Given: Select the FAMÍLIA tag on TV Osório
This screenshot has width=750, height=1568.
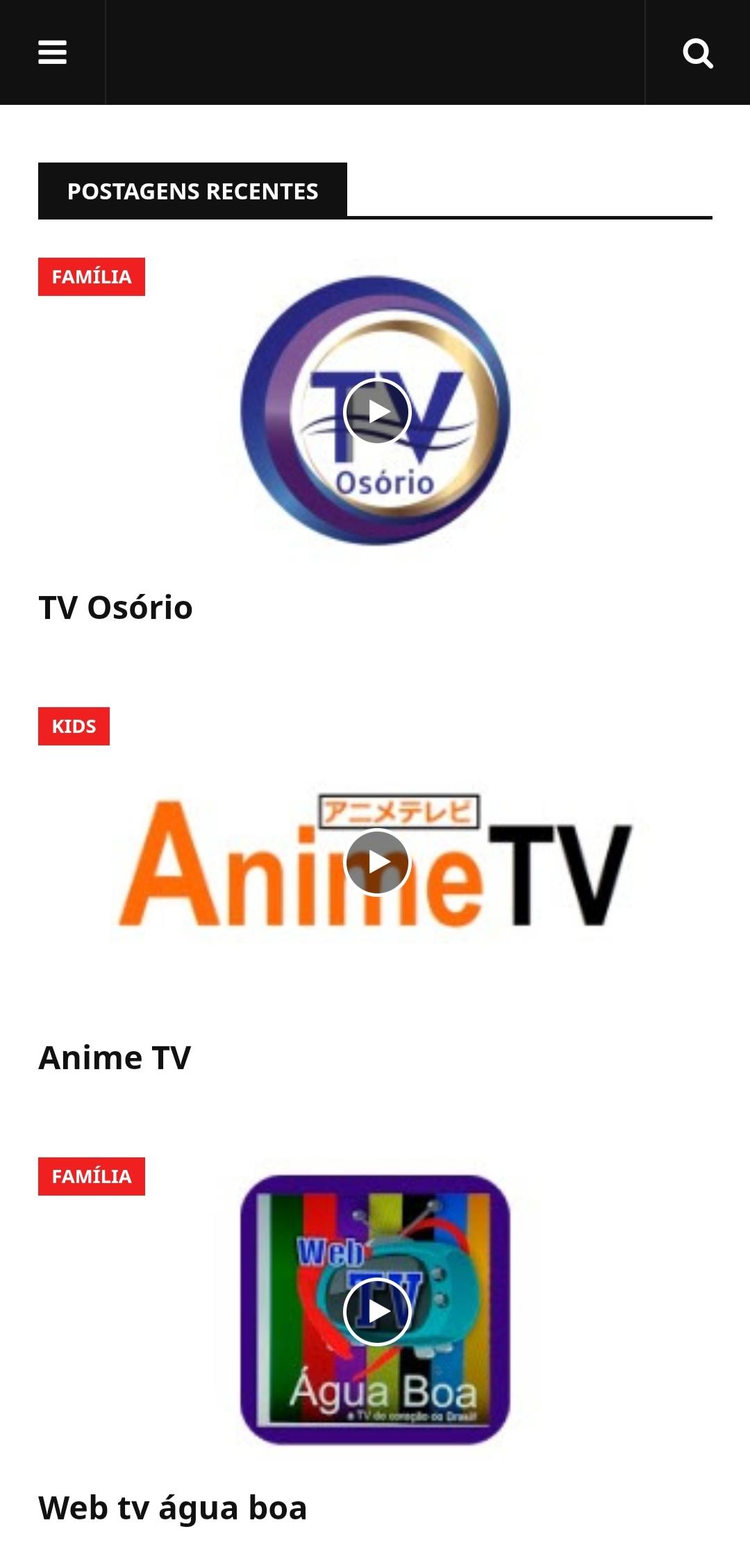Looking at the screenshot, I should pos(91,277).
